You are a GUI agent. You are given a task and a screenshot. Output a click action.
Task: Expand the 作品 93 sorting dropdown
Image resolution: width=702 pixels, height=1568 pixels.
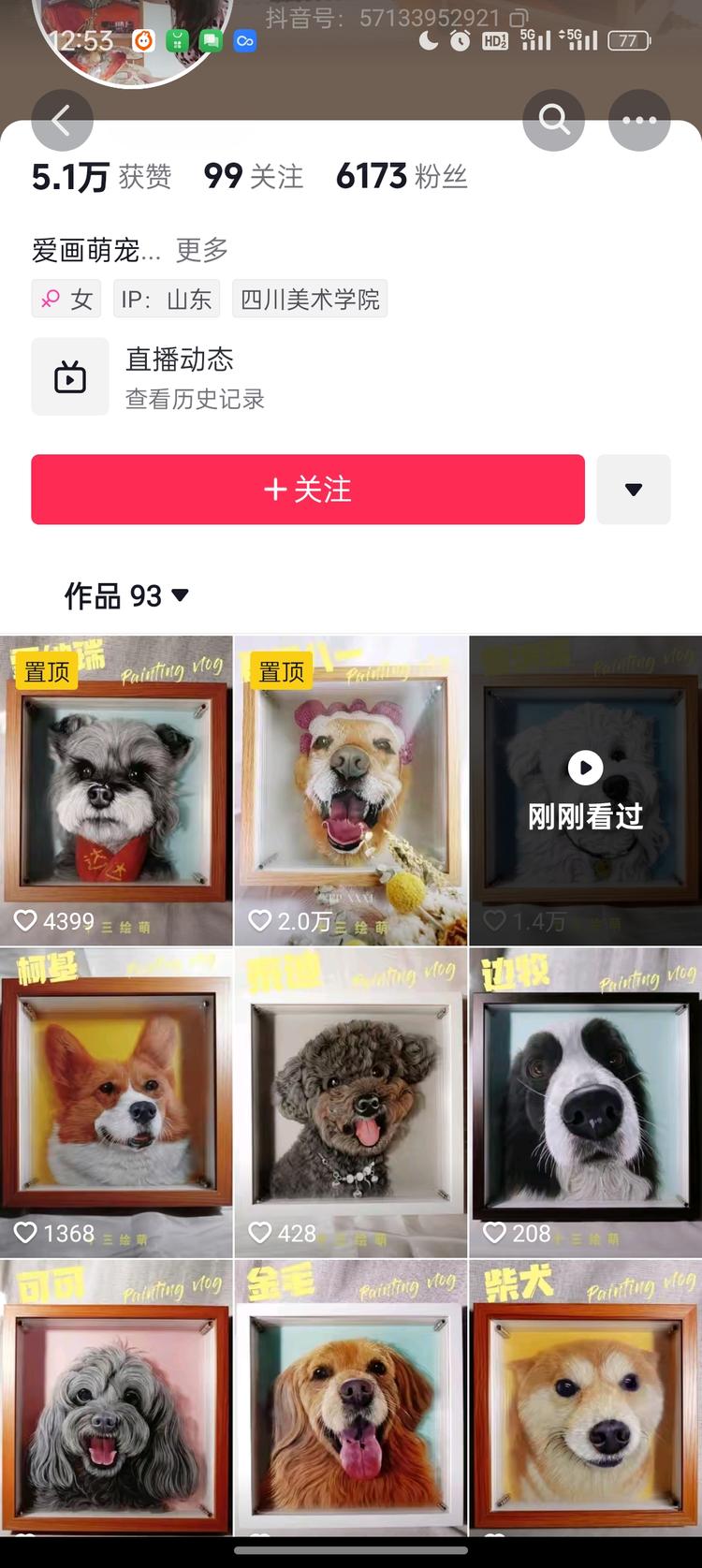tap(181, 595)
